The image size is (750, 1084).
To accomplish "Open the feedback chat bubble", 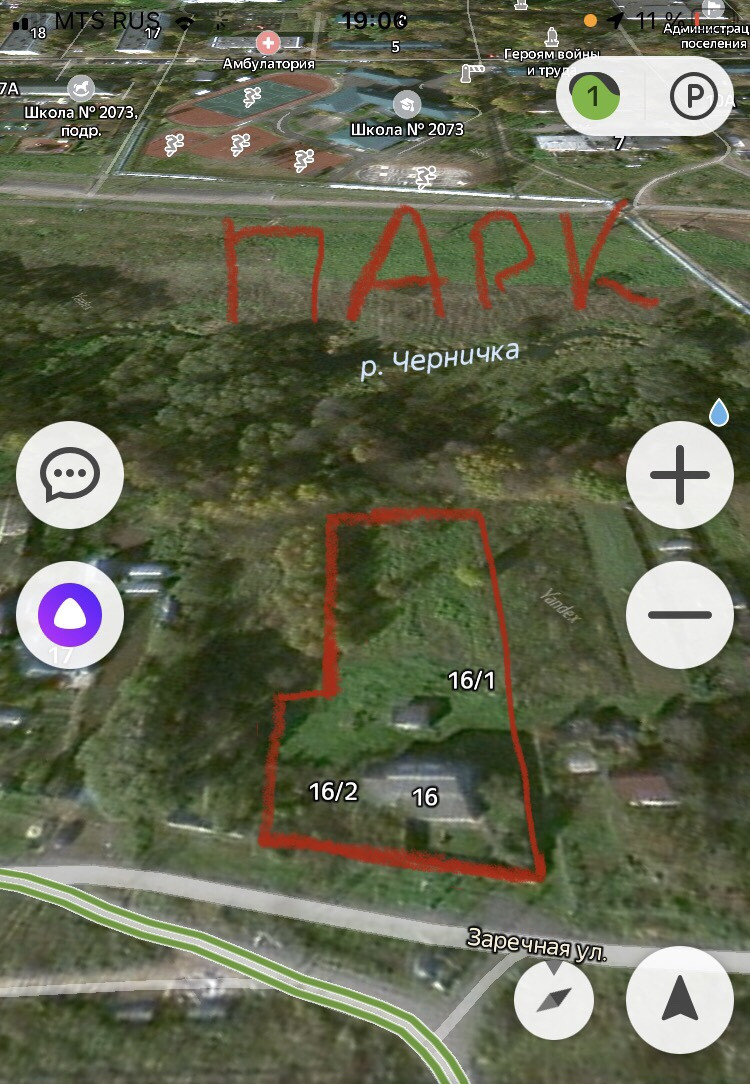I will coord(70,475).
